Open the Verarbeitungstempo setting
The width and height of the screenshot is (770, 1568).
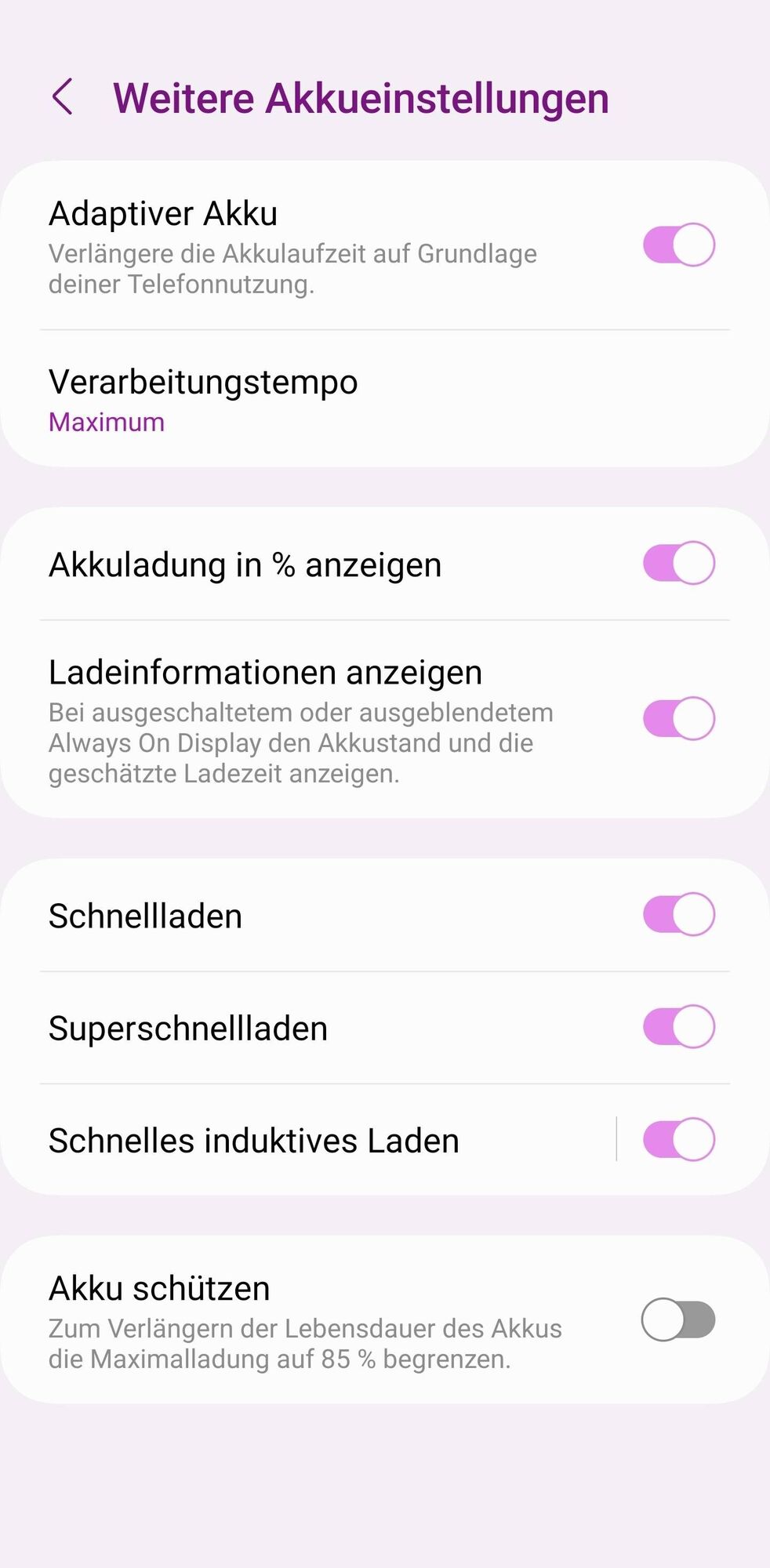pyautogui.click(x=203, y=382)
